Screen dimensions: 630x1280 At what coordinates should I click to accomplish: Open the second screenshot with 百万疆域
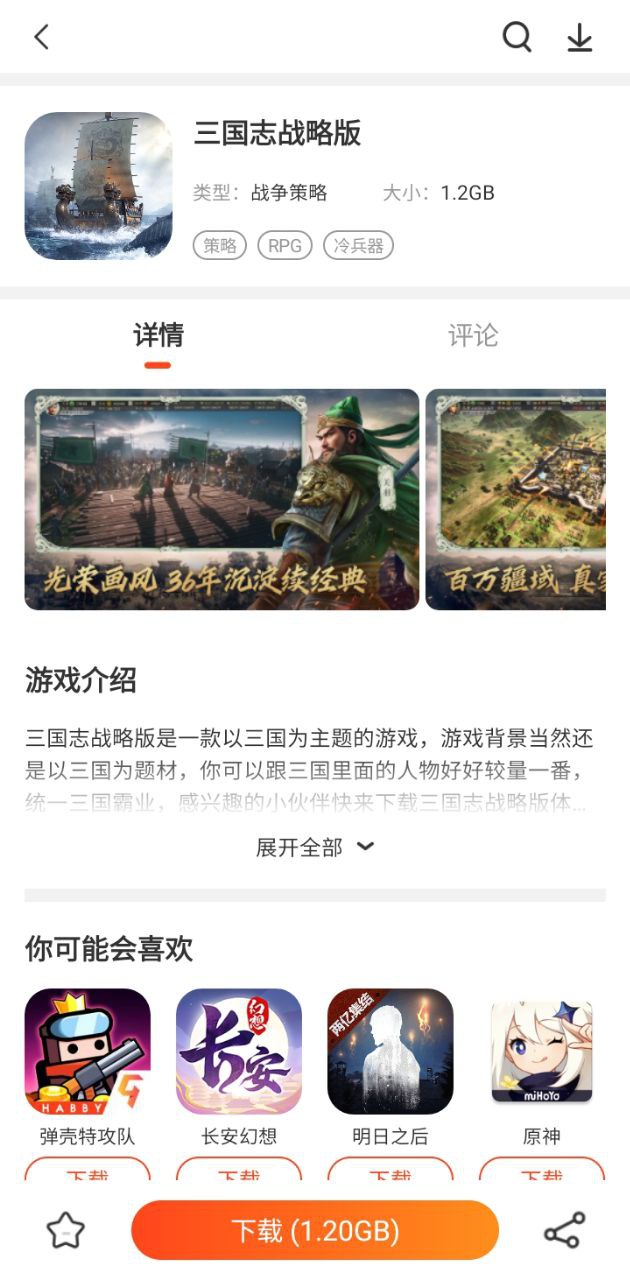point(516,499)
